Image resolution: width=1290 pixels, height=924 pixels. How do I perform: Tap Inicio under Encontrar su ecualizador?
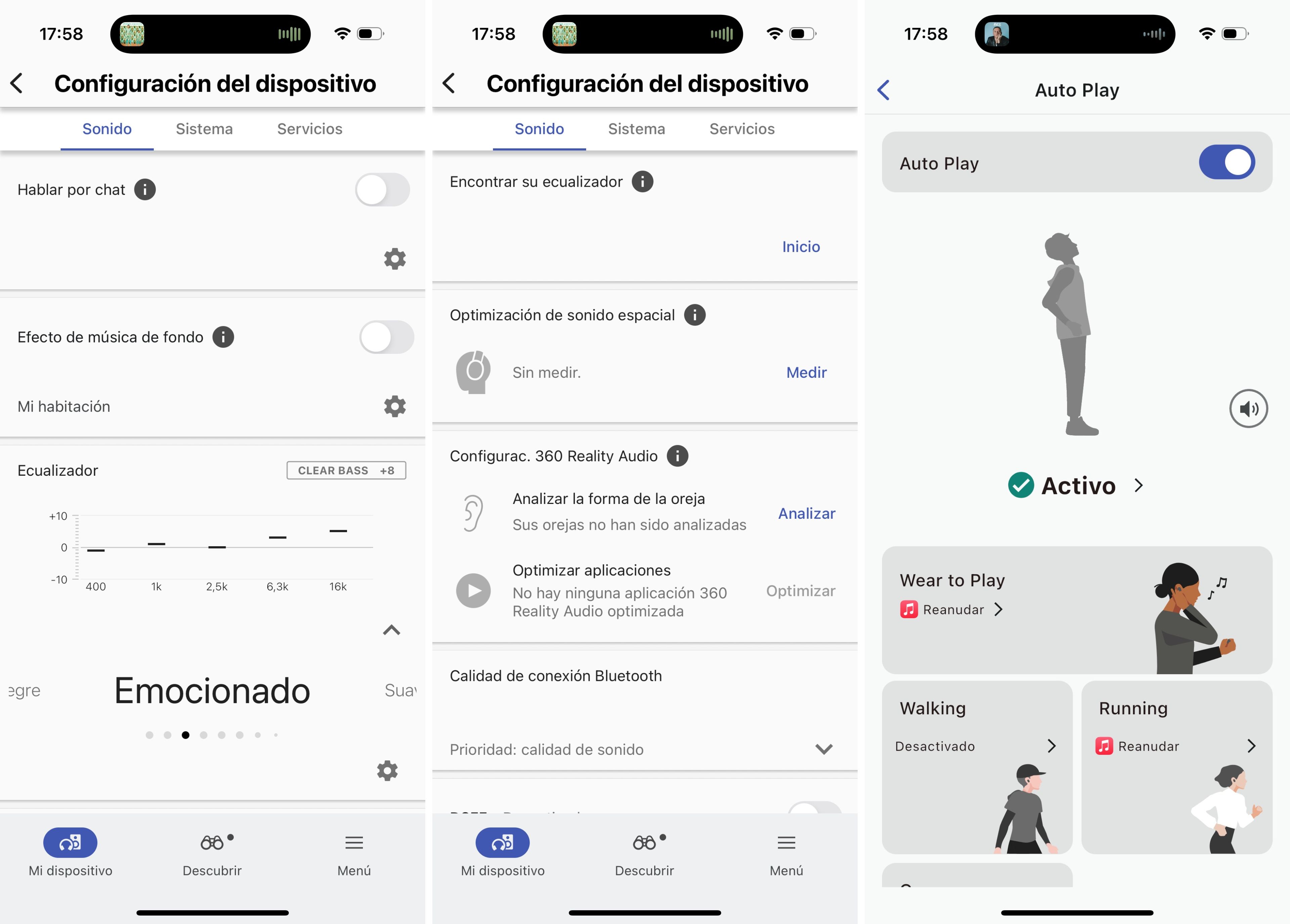[x=800, y=247]
